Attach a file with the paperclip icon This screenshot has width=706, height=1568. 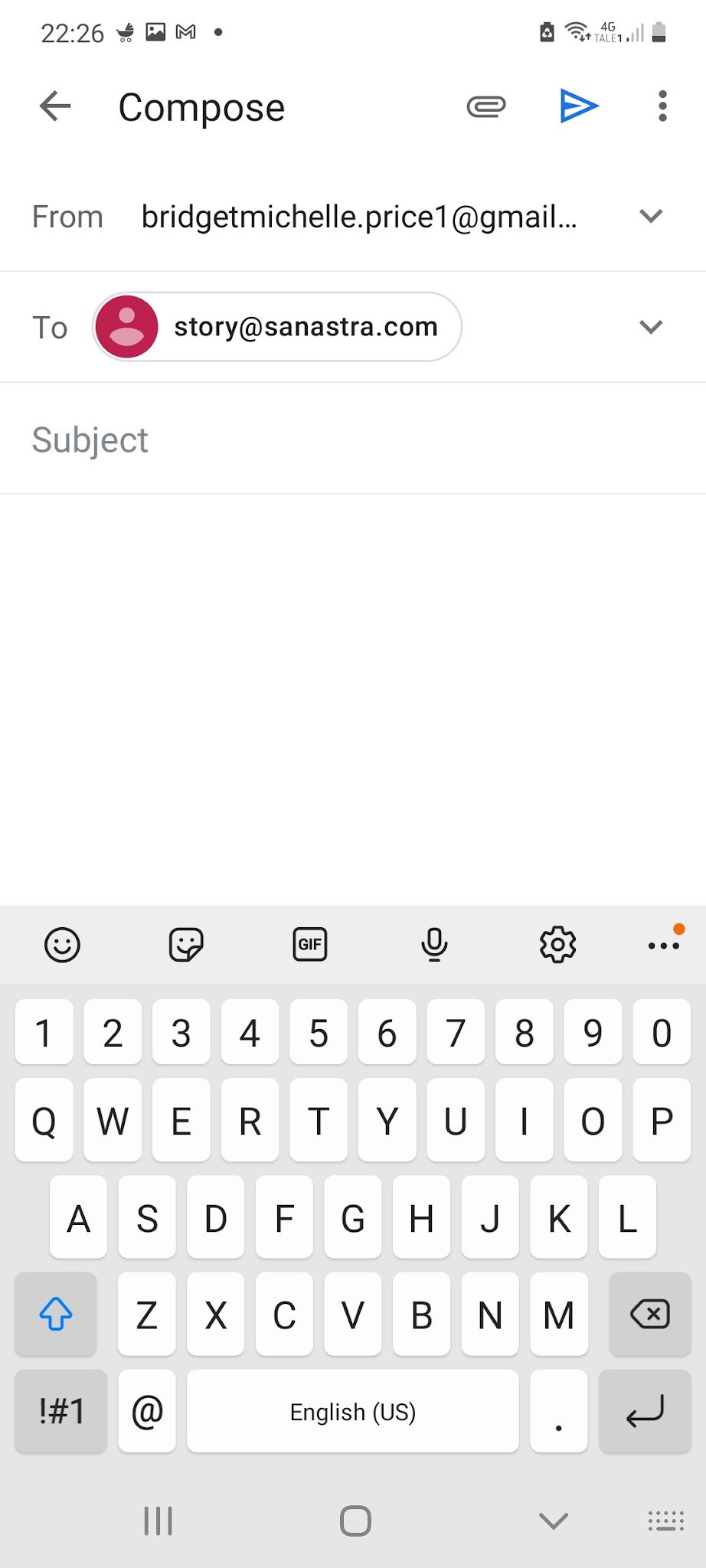[x=486, y=106]
